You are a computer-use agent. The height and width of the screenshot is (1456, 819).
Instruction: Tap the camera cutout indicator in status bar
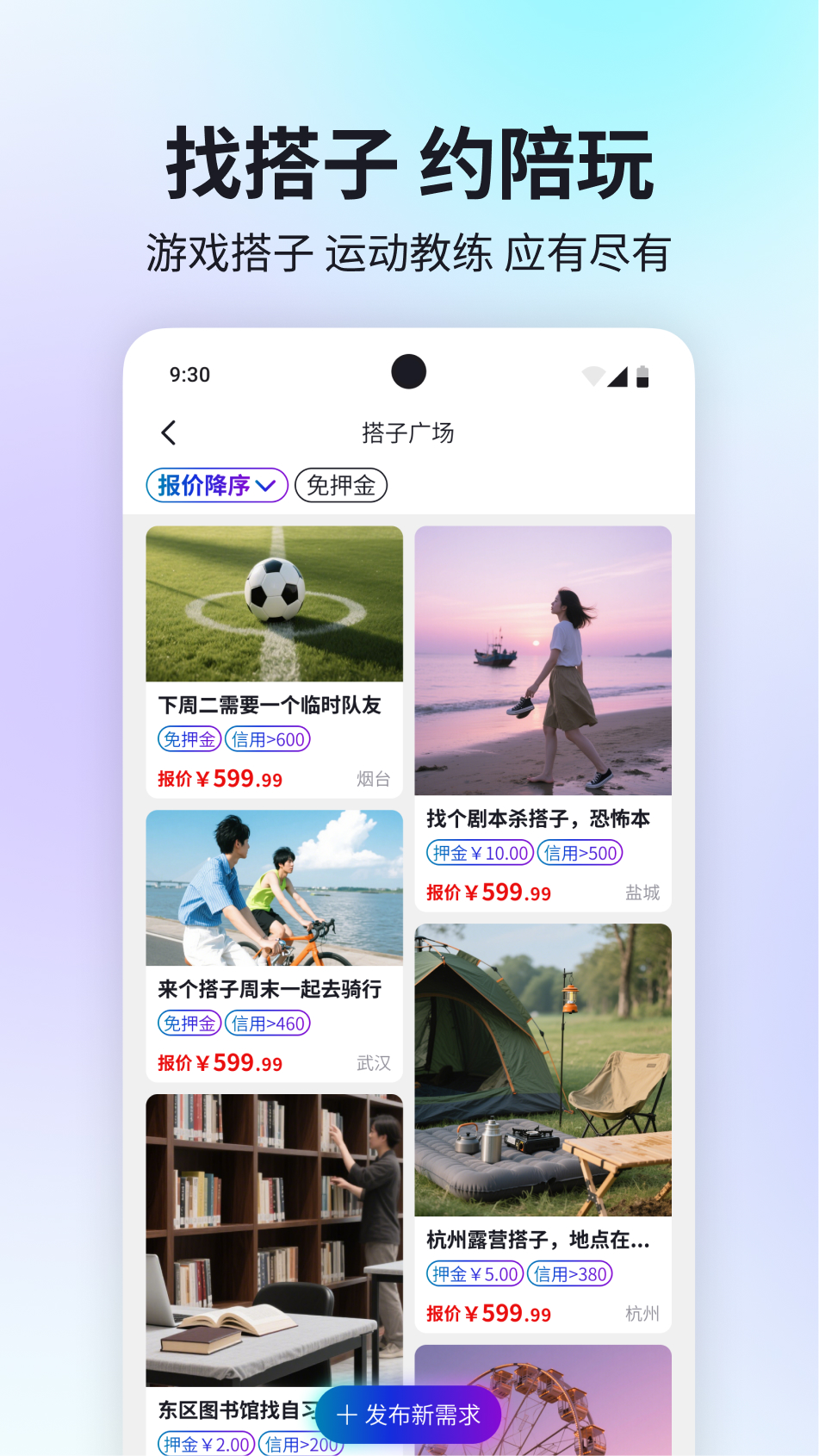click(x=409, y=371)
